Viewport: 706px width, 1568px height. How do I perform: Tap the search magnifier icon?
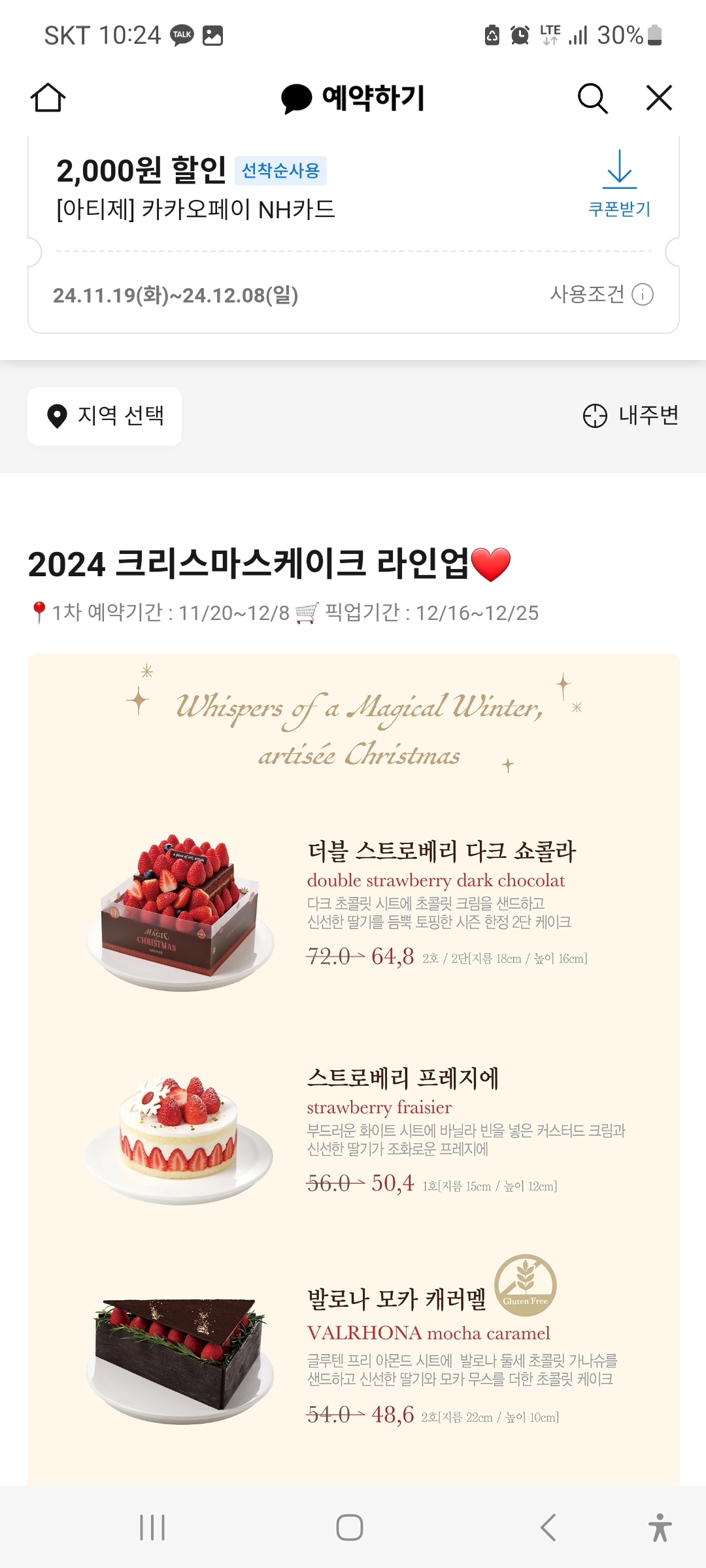click(592, 99)
